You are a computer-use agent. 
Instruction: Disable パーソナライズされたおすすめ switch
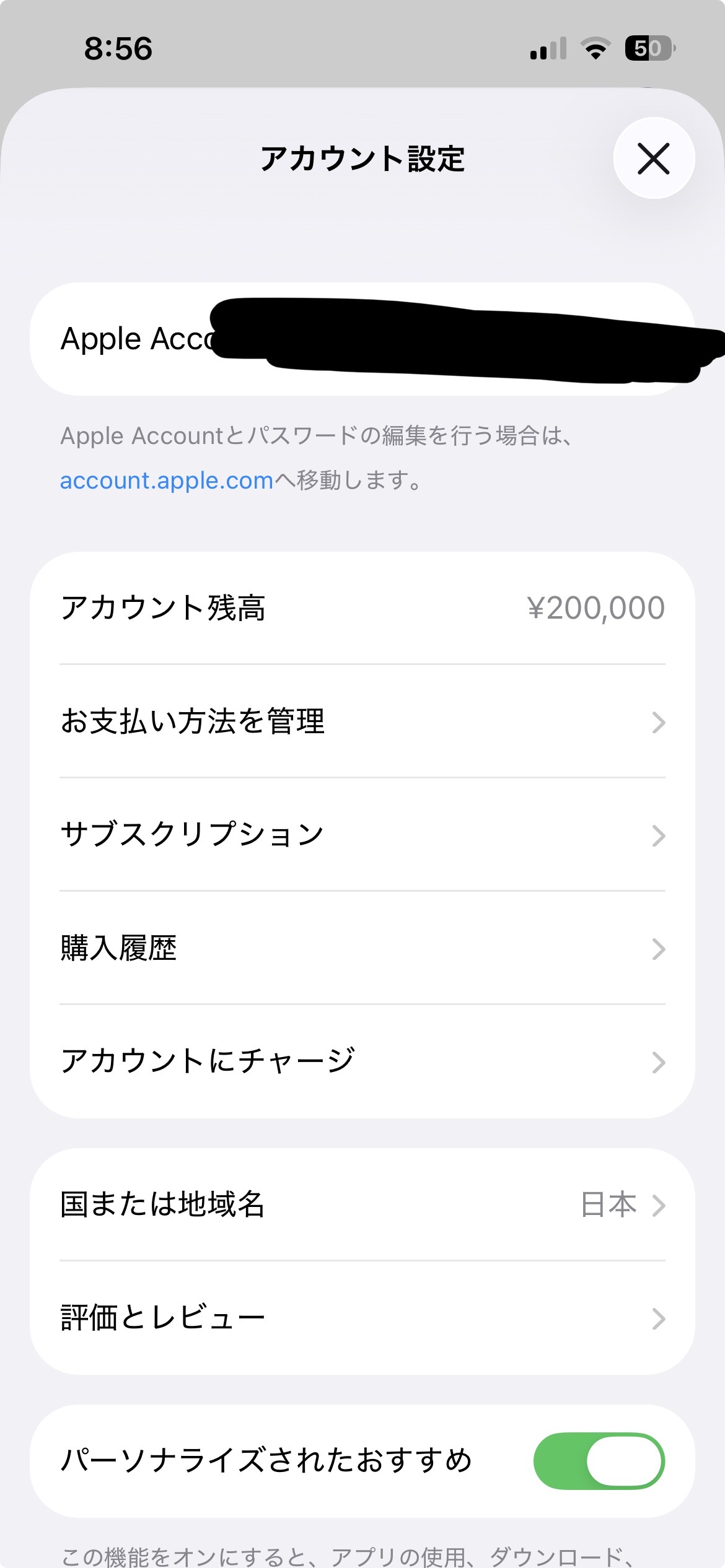[x=599, y=1461]
